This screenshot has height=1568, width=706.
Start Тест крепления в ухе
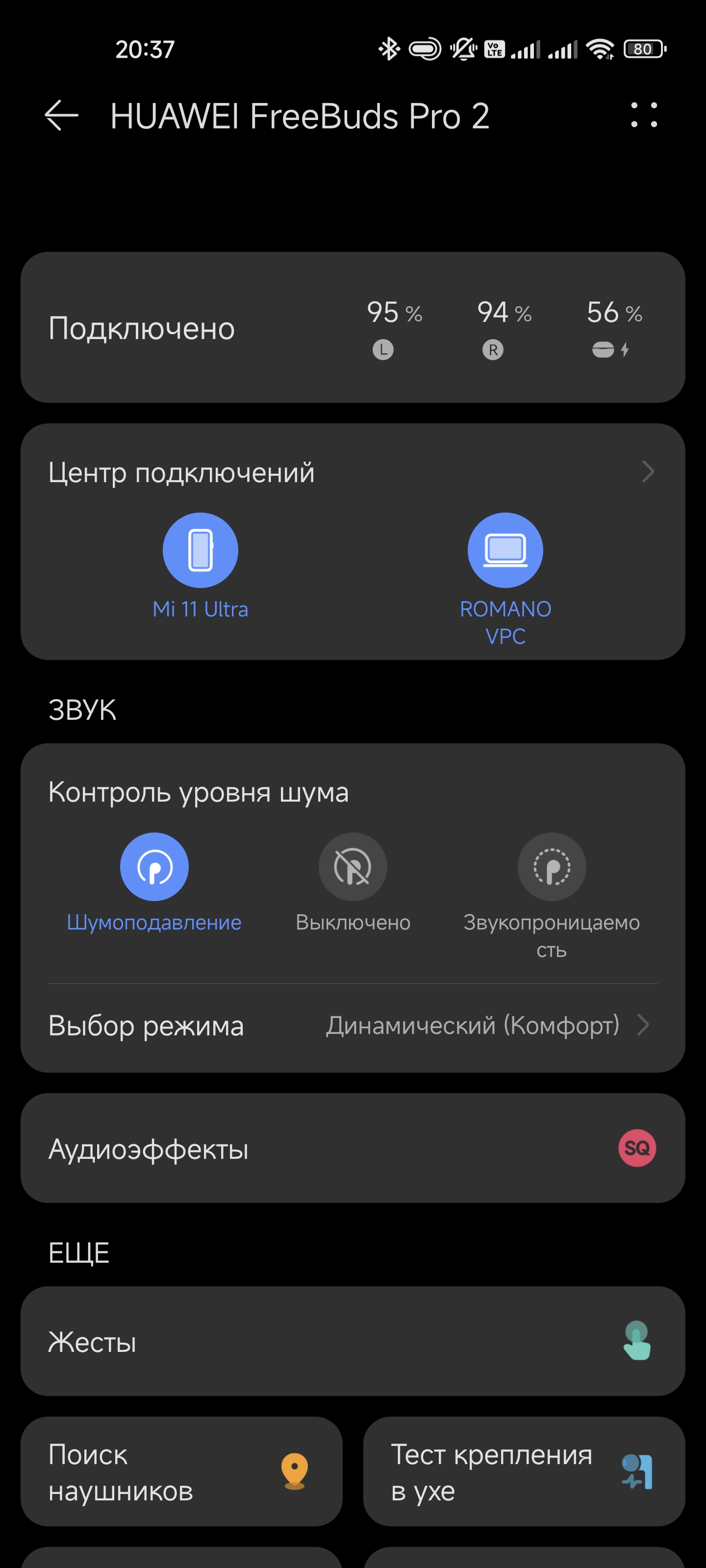[523, 1472]
